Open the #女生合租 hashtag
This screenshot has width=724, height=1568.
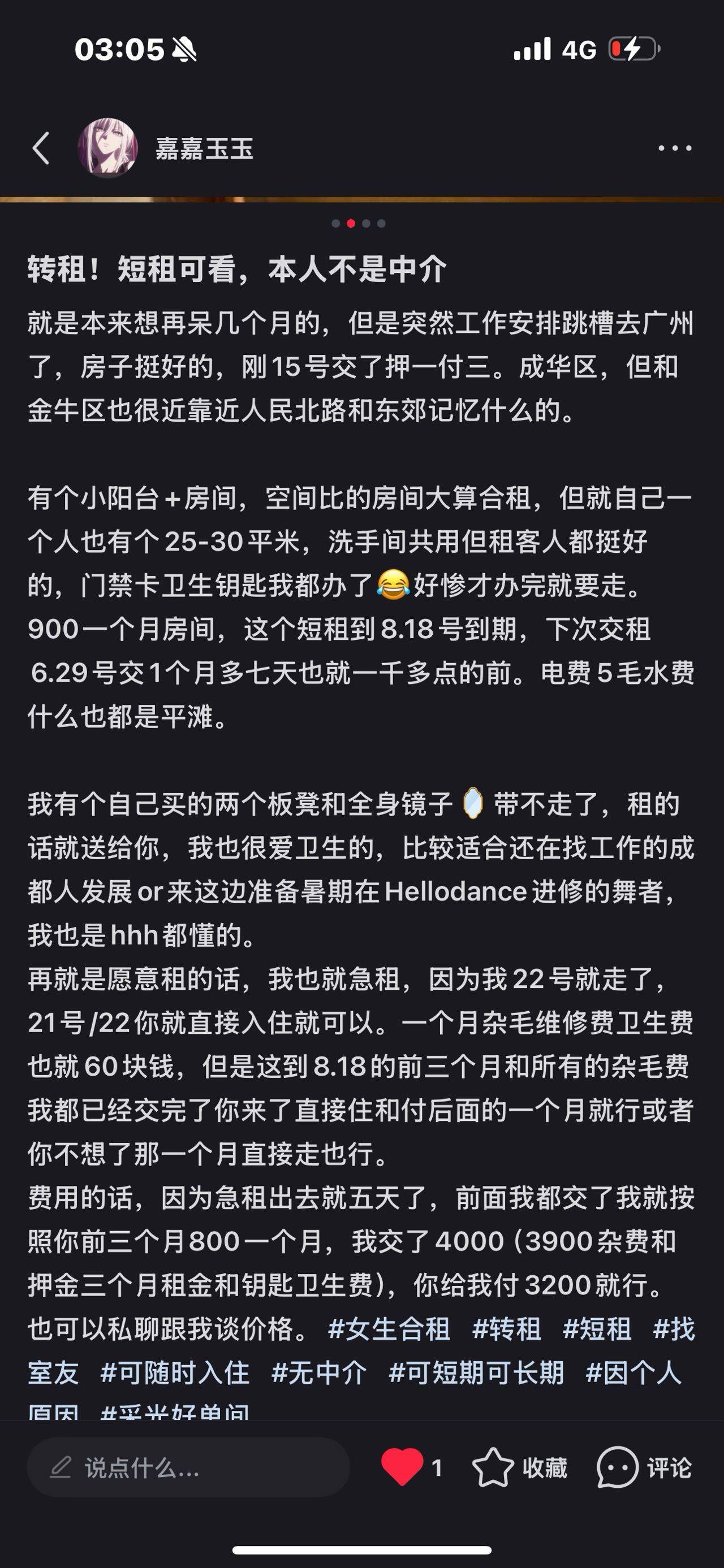point(389,1328)
